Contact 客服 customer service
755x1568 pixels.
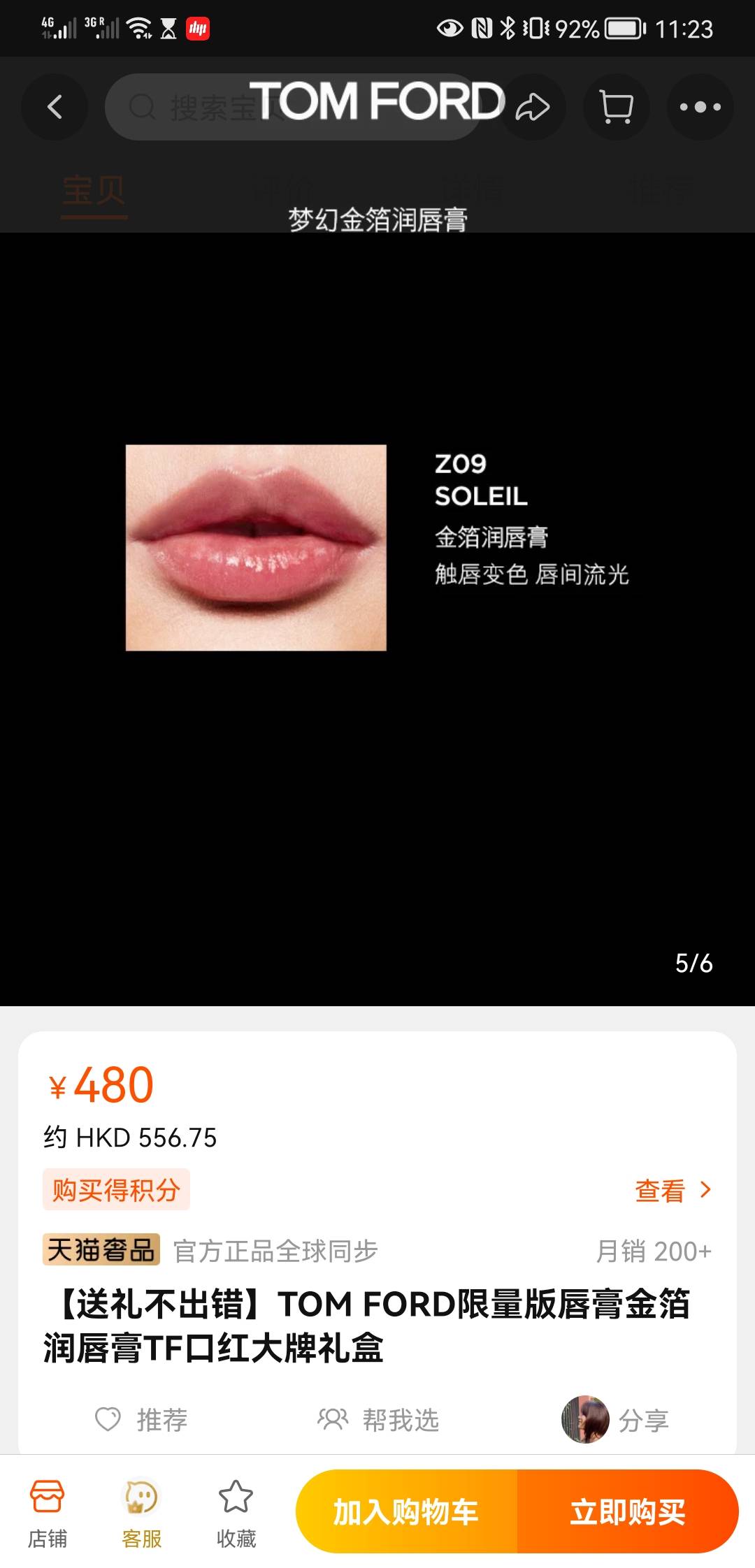pyautogui.click(x=142, y=1509)
